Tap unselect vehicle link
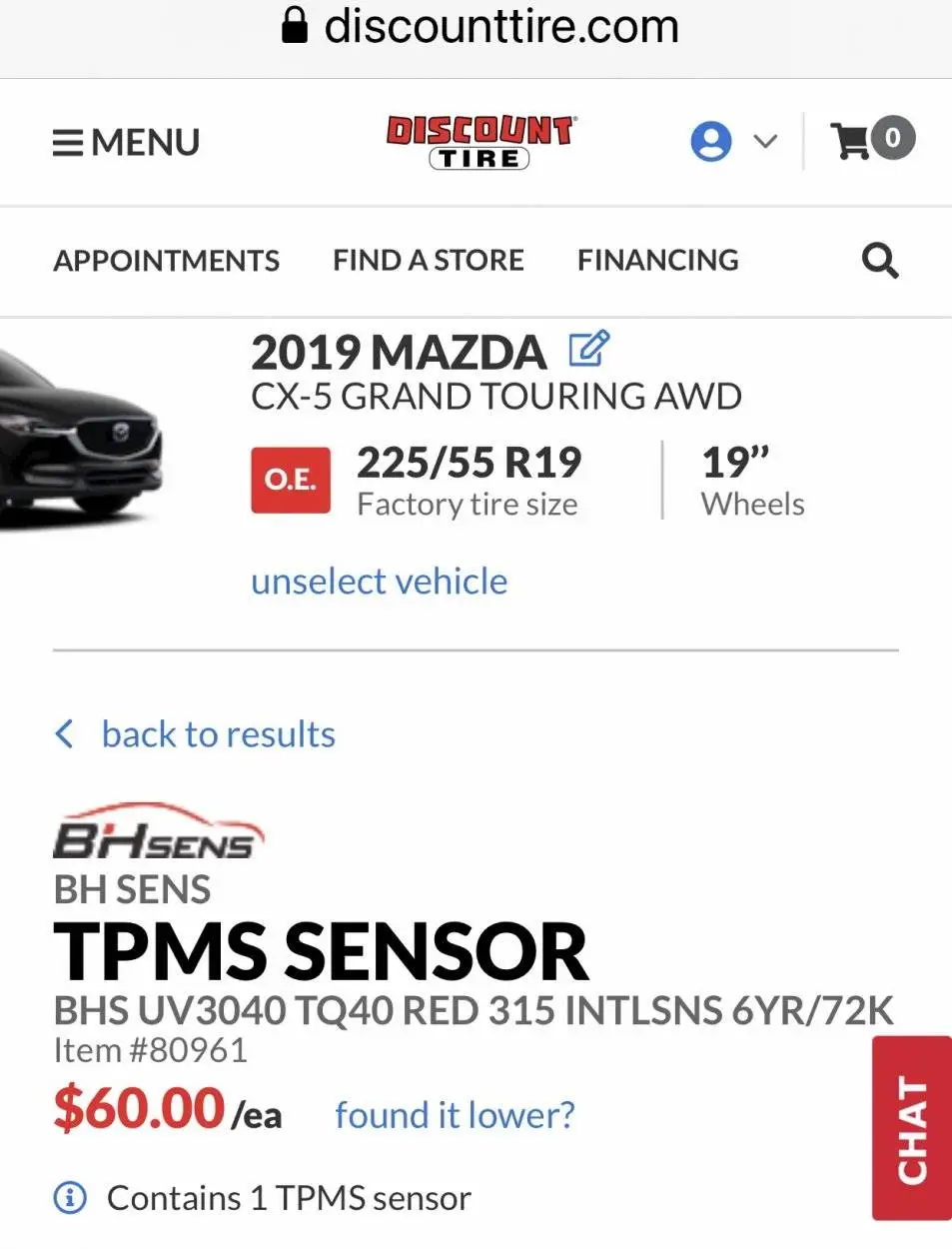Image resolution: width=952 pixels, height=1249 pixels. point(379,582)
